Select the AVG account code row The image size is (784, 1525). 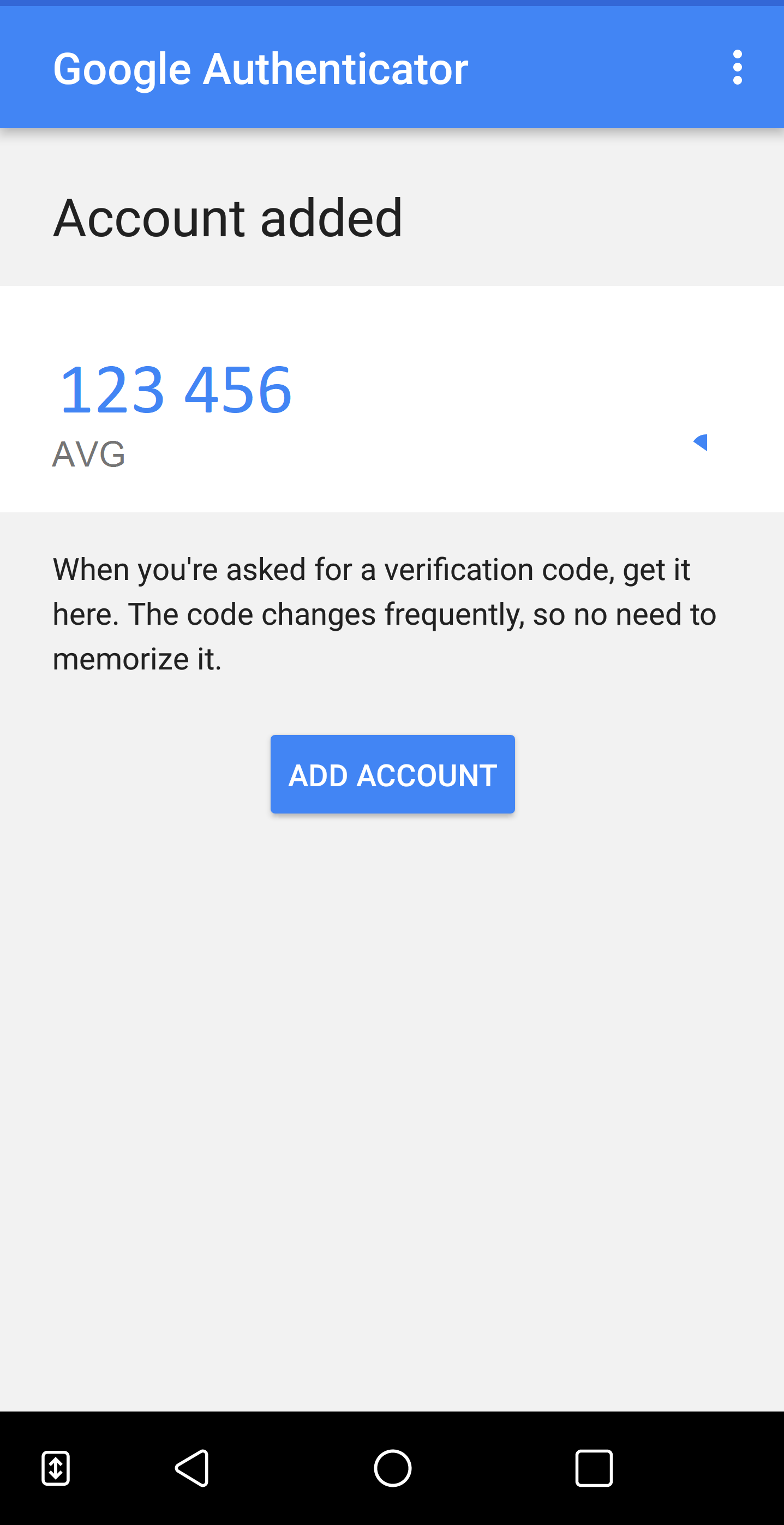pyautogui.click(x=392, y=399)
